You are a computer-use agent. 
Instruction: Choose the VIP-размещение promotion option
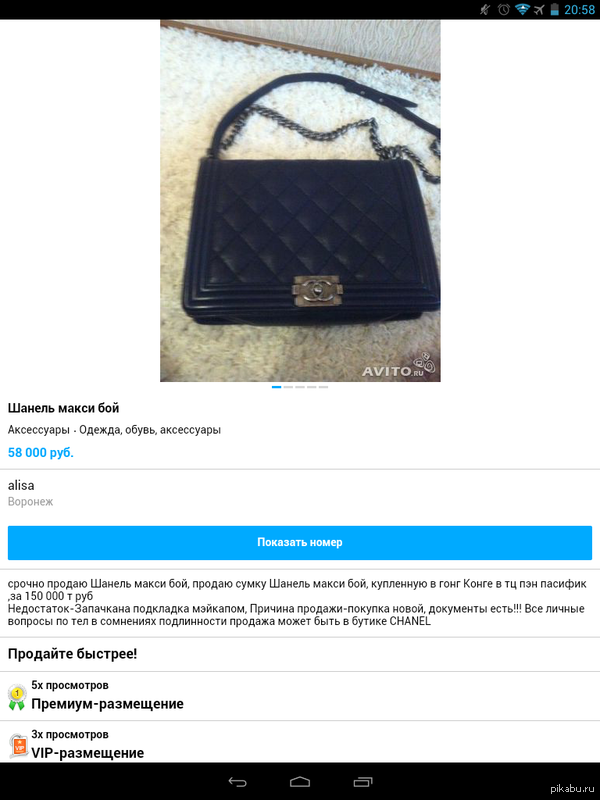[x=87, y=752]
